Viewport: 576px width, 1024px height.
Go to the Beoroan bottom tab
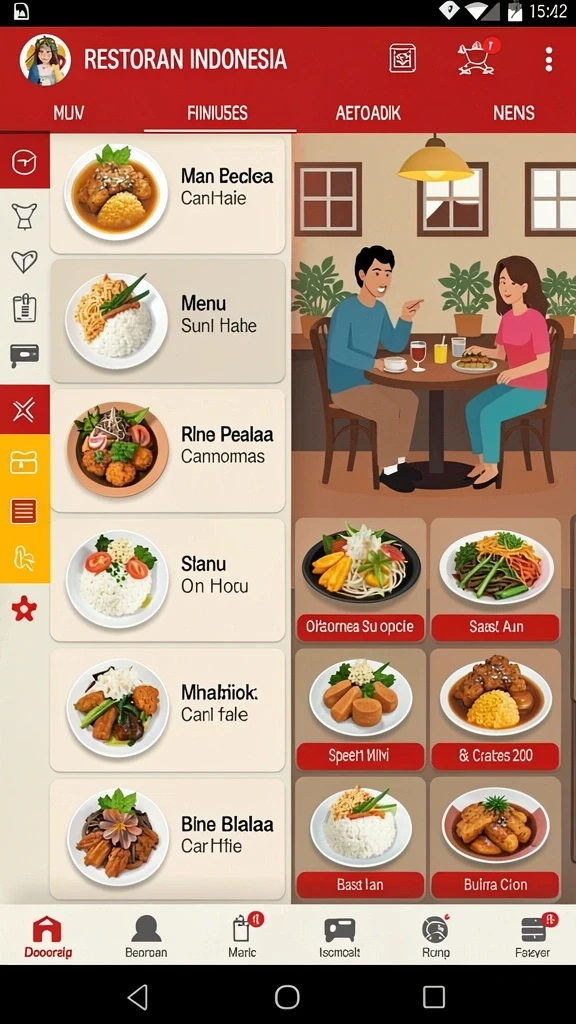click(146, 936)
